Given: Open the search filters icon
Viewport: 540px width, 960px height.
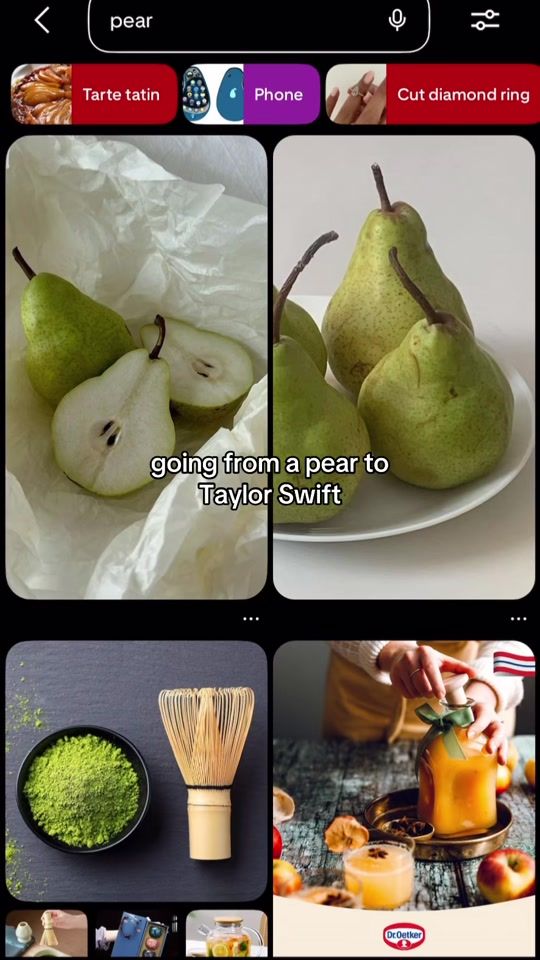Looking at the screenshot, I should pos(485,21).
